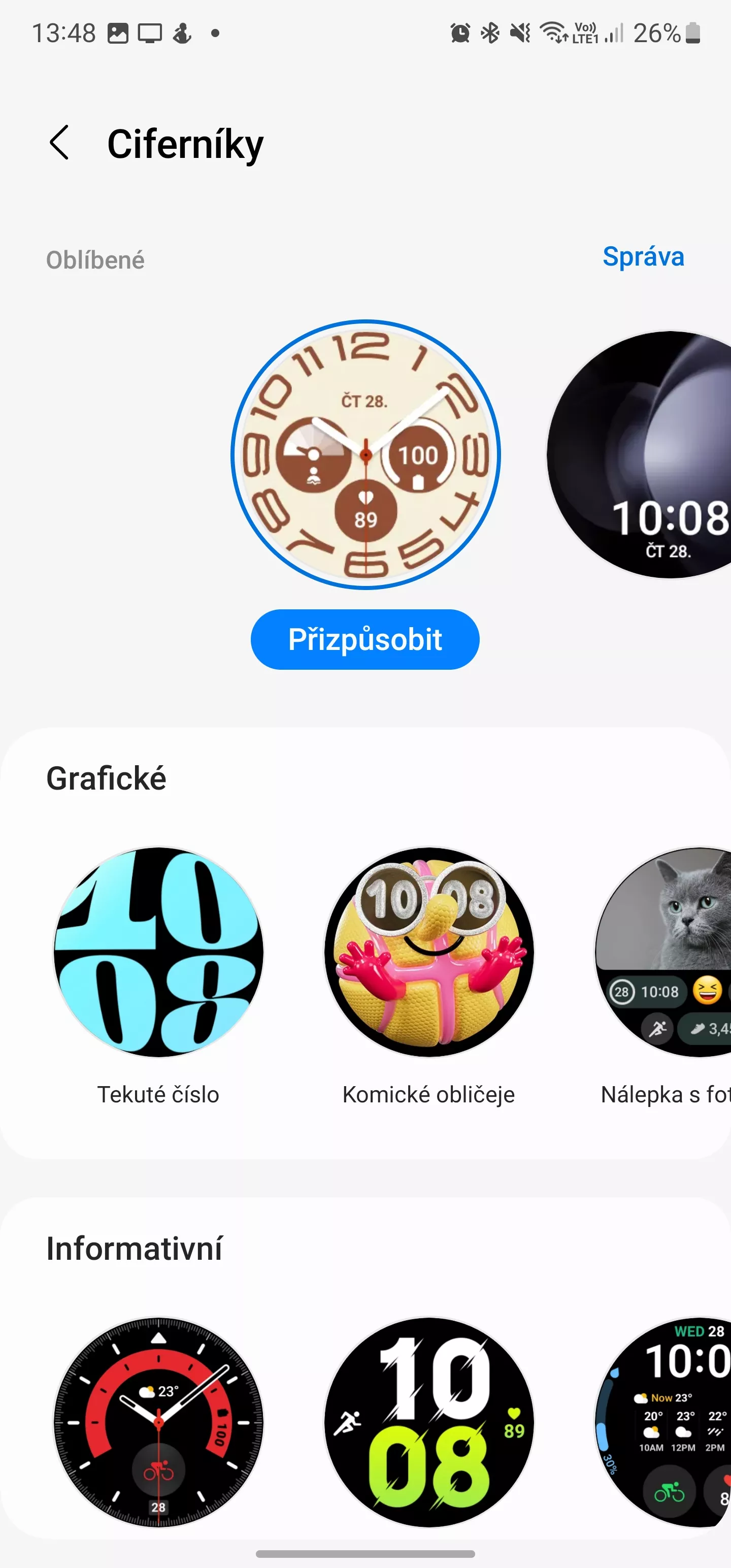Open the green 10 08 digital face
This screenshot has width=731, height=1568.
(x=429, y=1422)
